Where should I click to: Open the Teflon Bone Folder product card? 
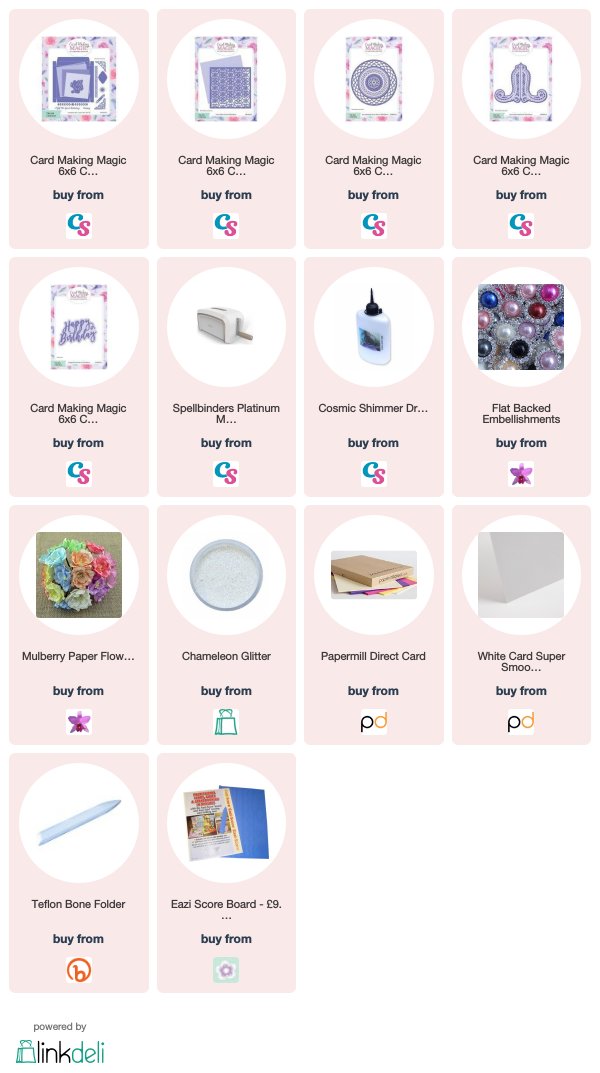click(x=79, y=872)
